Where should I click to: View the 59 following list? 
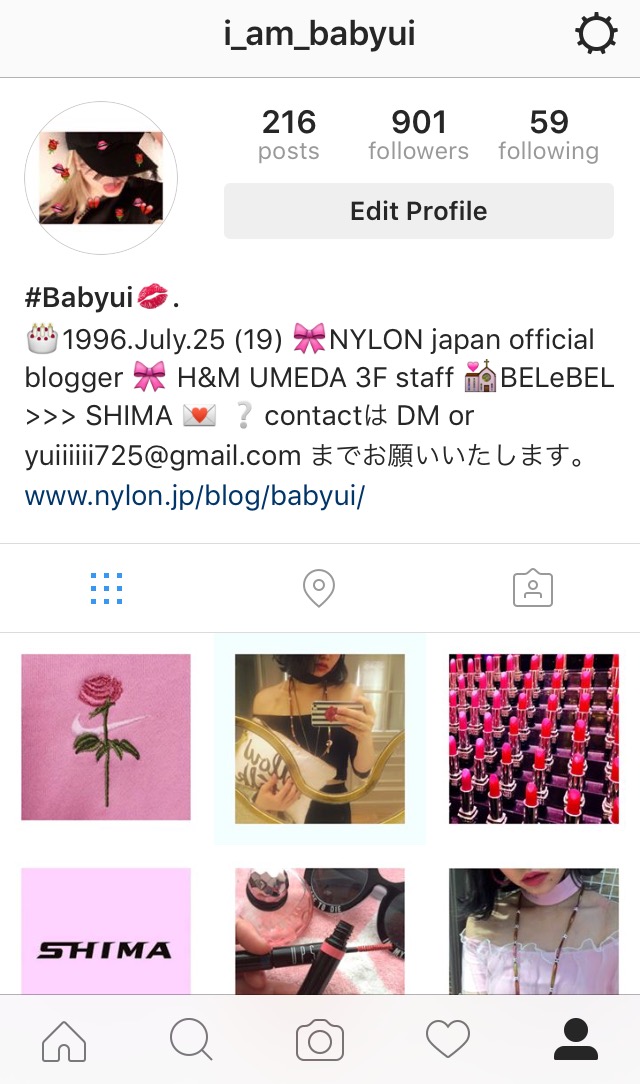pyautogui.click(x=548, y=135)
